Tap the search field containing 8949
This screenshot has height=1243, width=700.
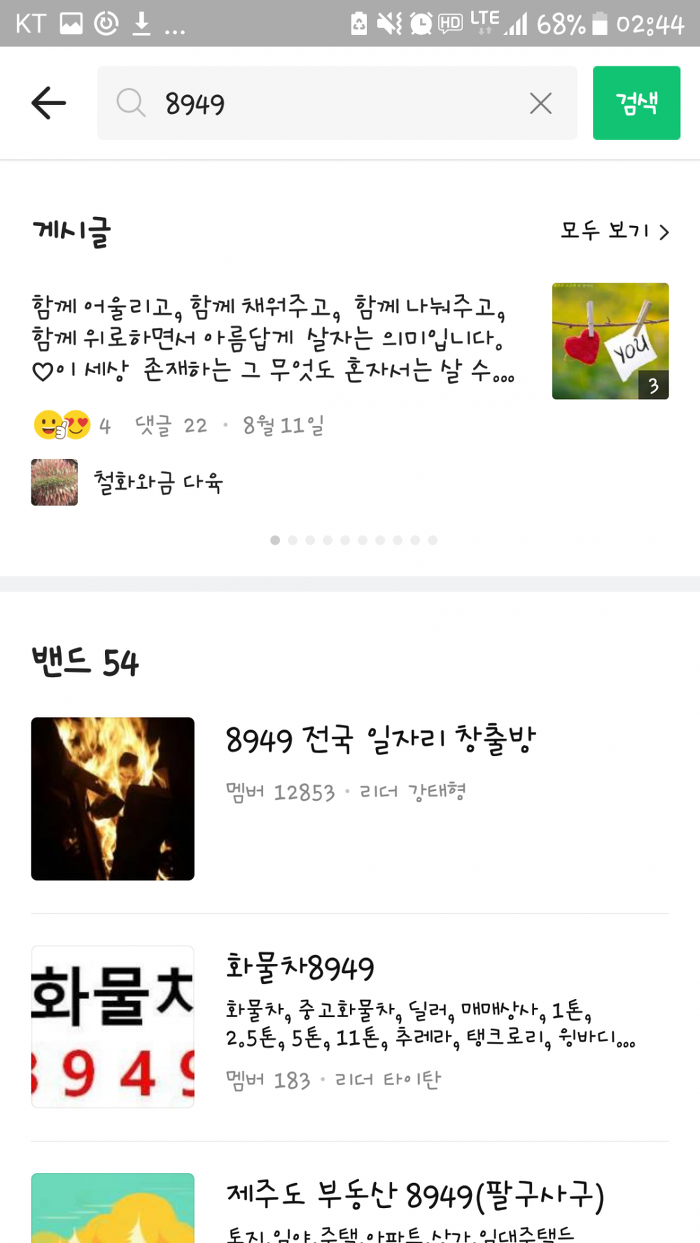point(337,103)
